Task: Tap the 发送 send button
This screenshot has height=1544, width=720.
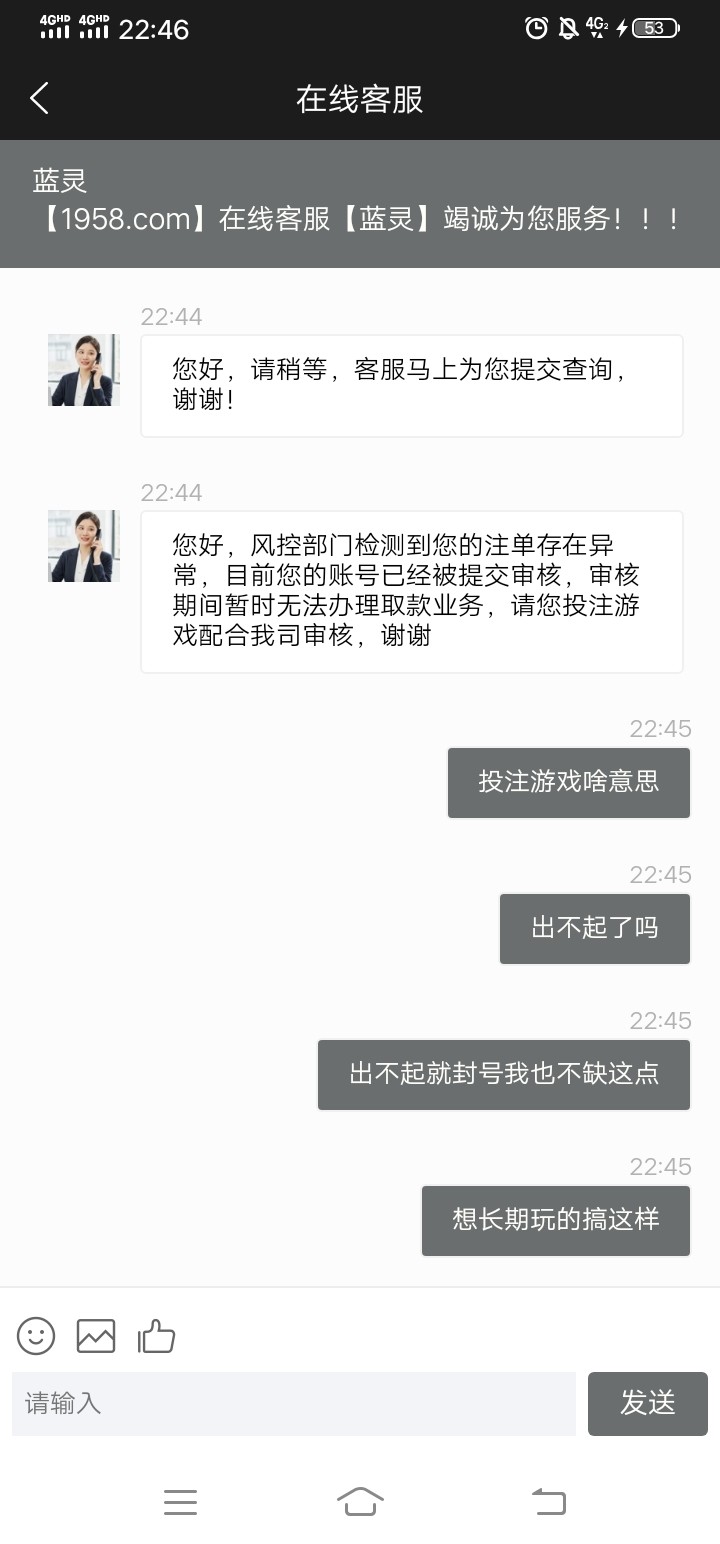Action: (x=647, y=1403)
